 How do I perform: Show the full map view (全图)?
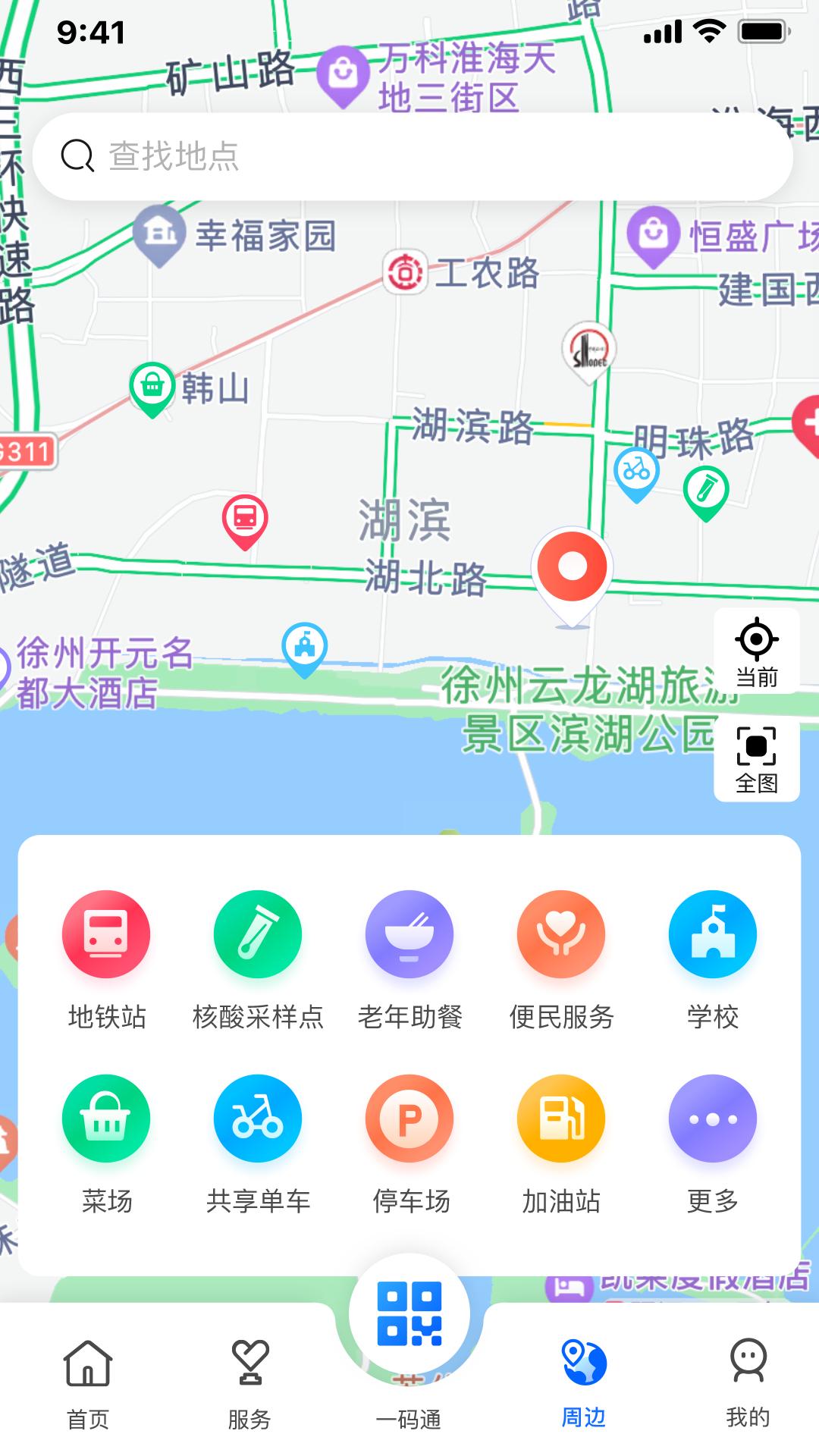tap(756, 759)
